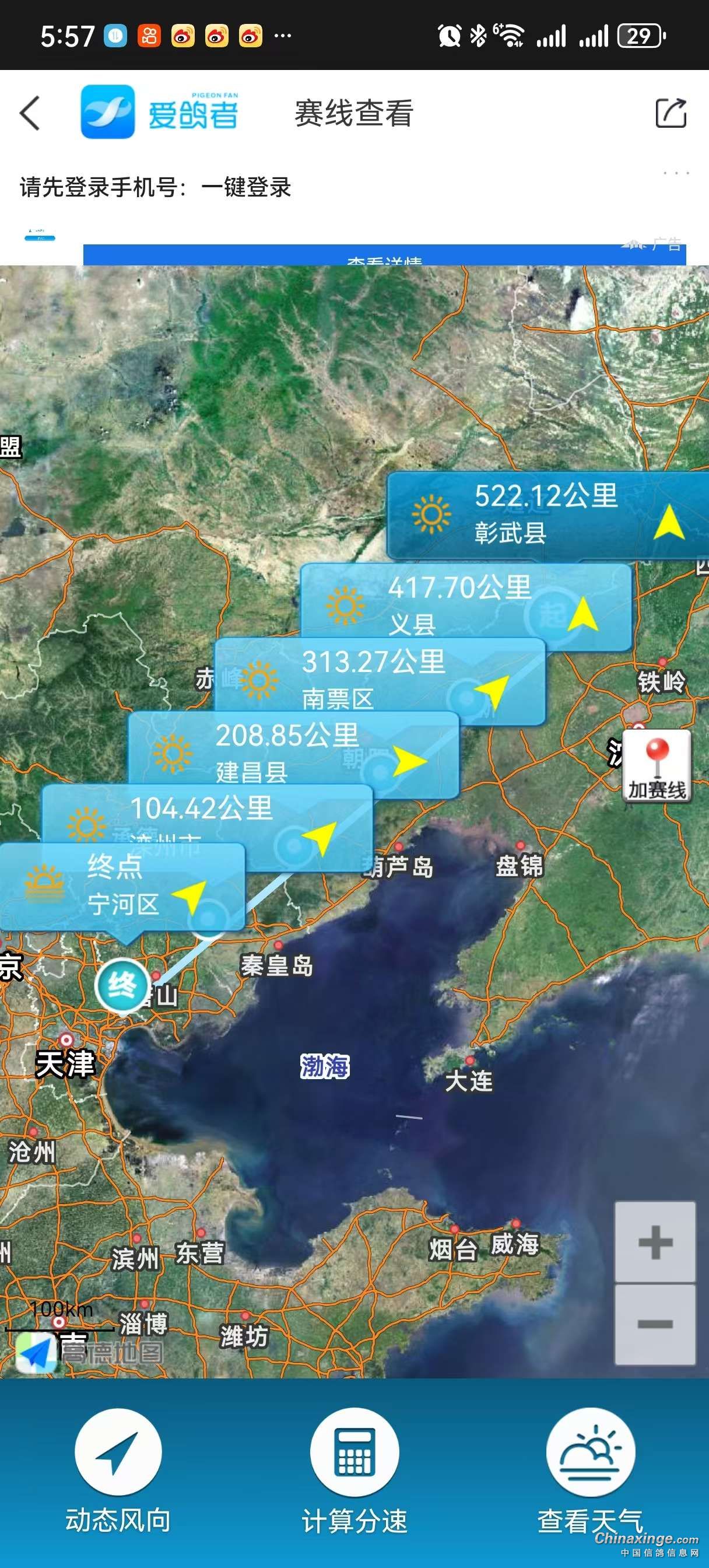This screenshot has width=709, height=1568.
Task: Share this race route
Action: [x=671, y=113]
